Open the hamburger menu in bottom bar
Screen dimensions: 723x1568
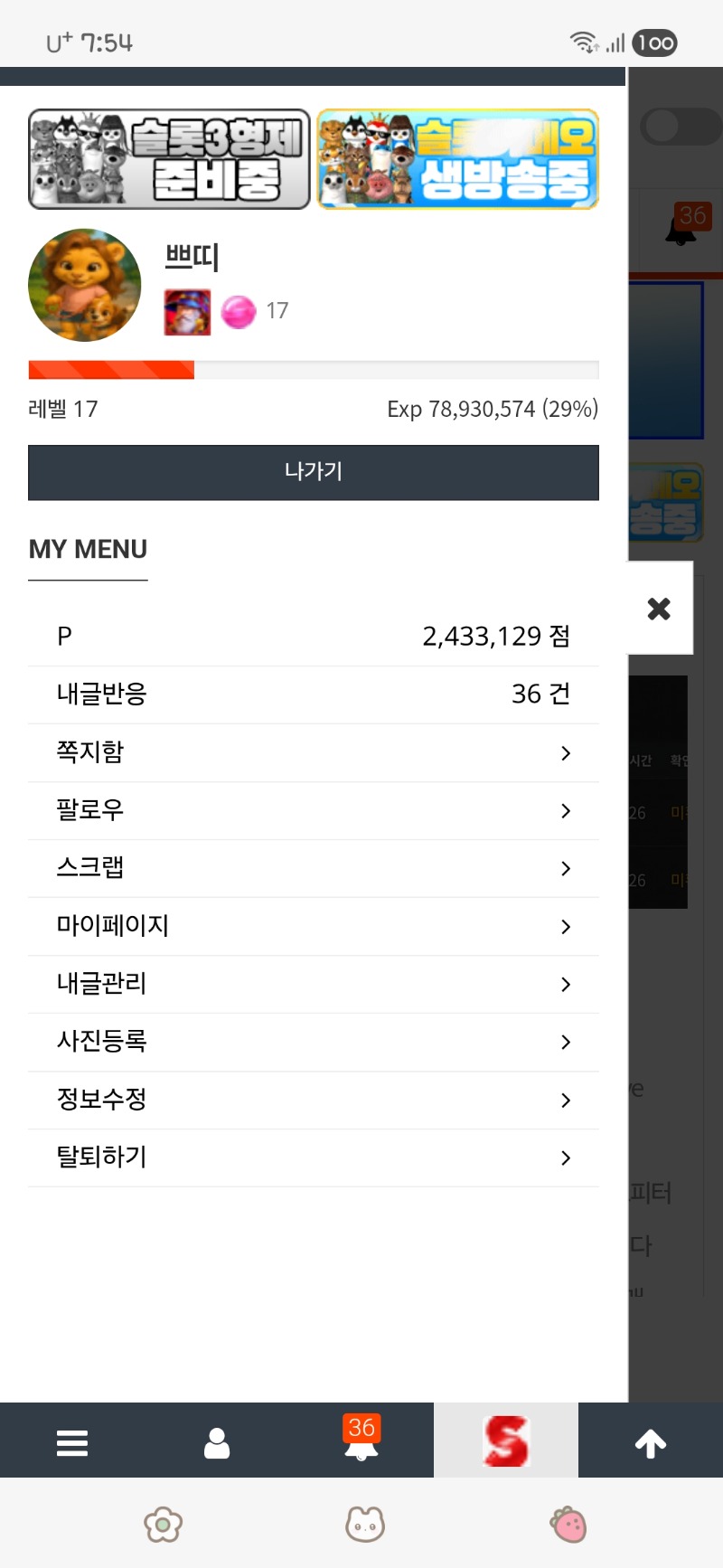click(72, 1441)
